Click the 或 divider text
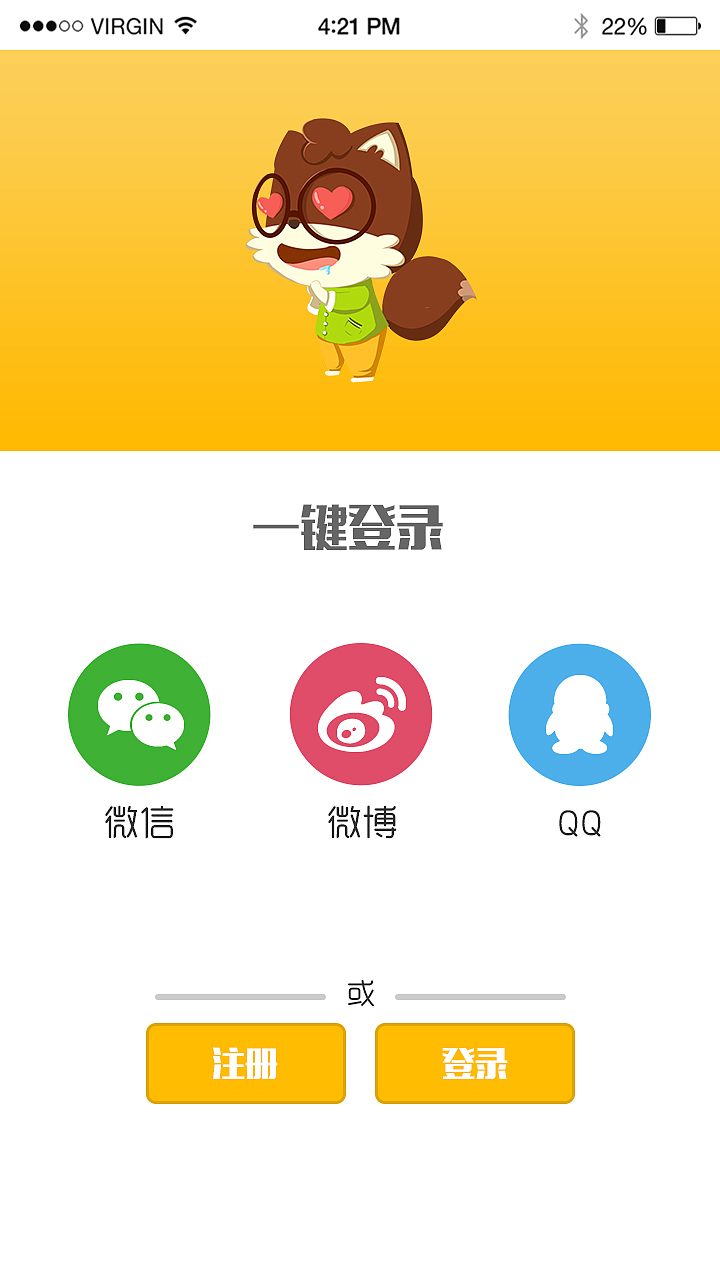The height and width of the screenshot is (1280, 720). coord(360,992)
